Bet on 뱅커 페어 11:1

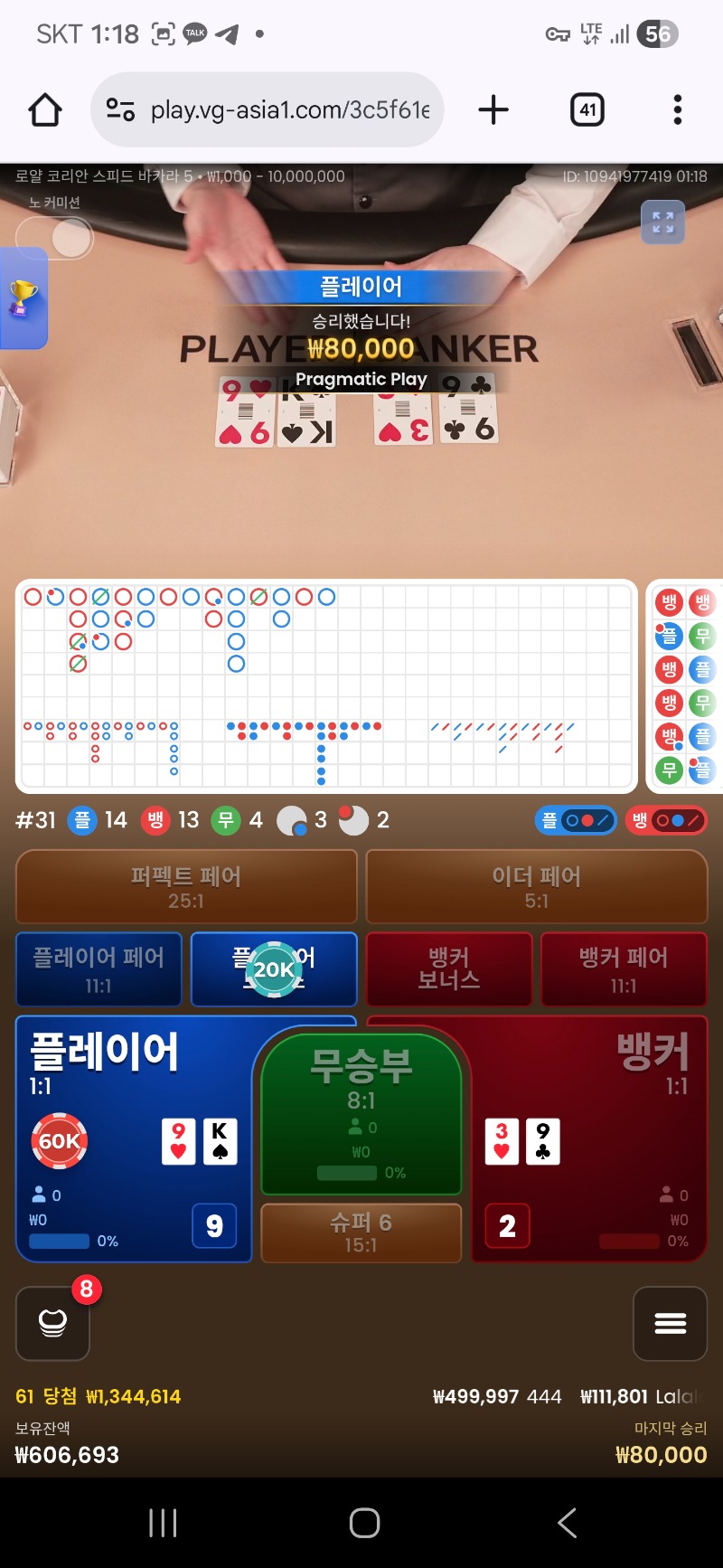[x=623, y=969]
